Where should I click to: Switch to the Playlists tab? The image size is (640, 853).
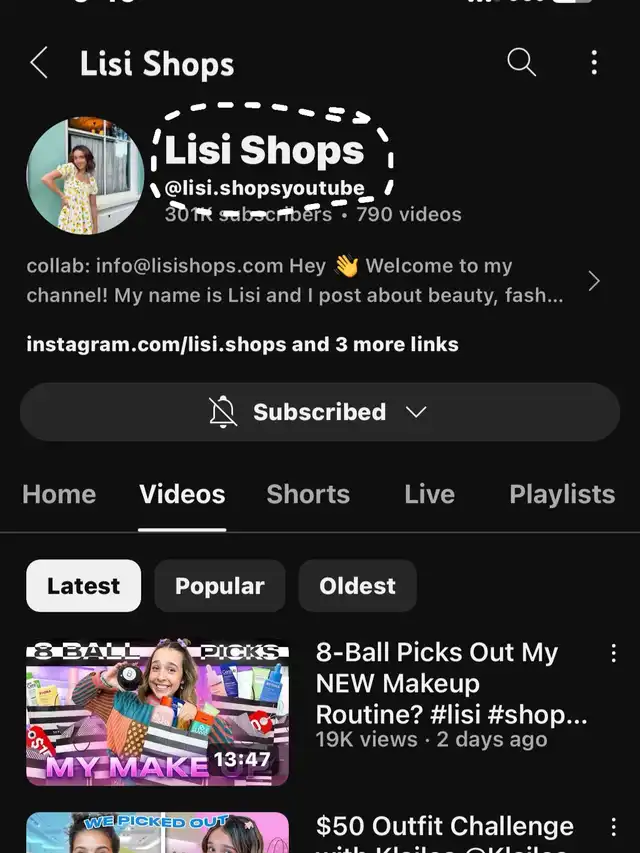click(562, 494)
